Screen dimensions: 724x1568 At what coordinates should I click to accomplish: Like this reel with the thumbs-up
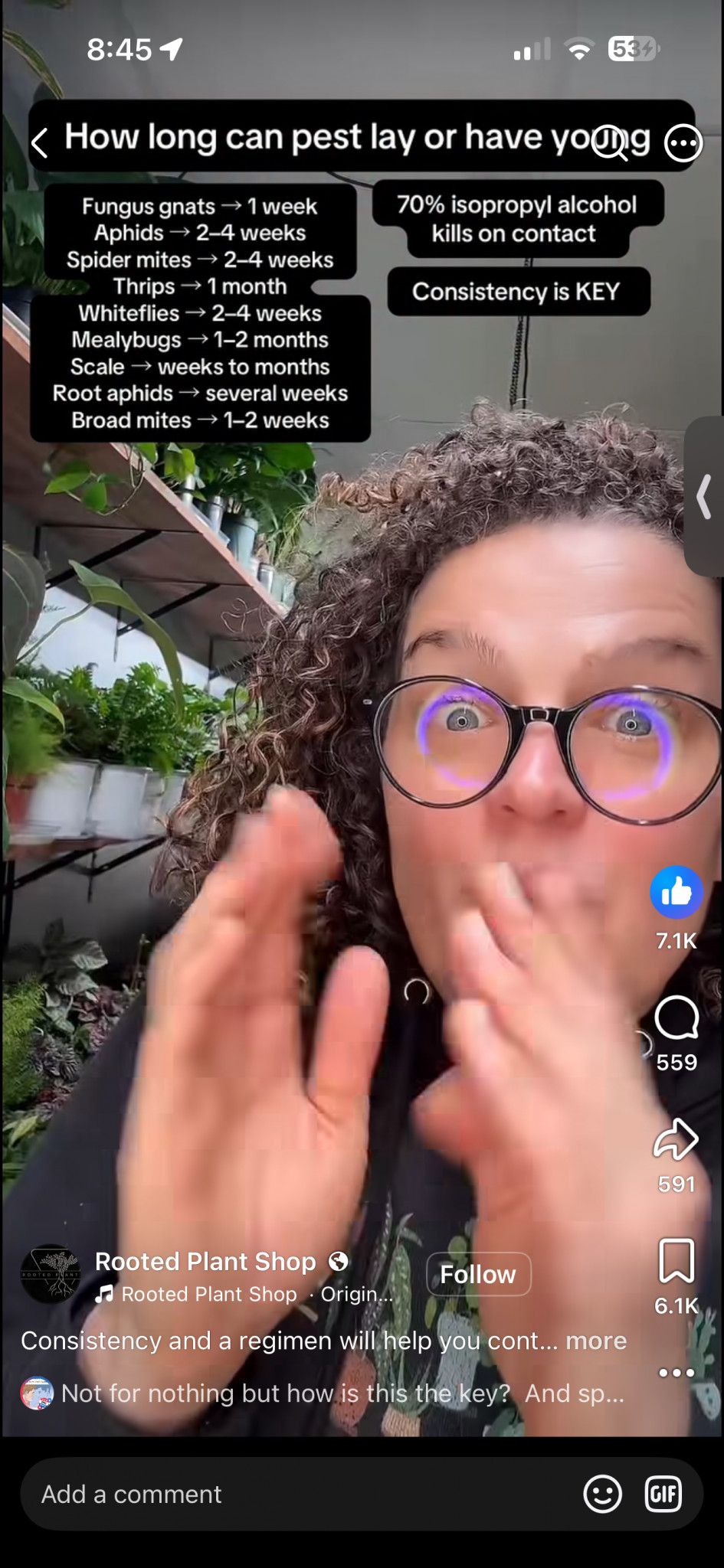coord(676,892)
